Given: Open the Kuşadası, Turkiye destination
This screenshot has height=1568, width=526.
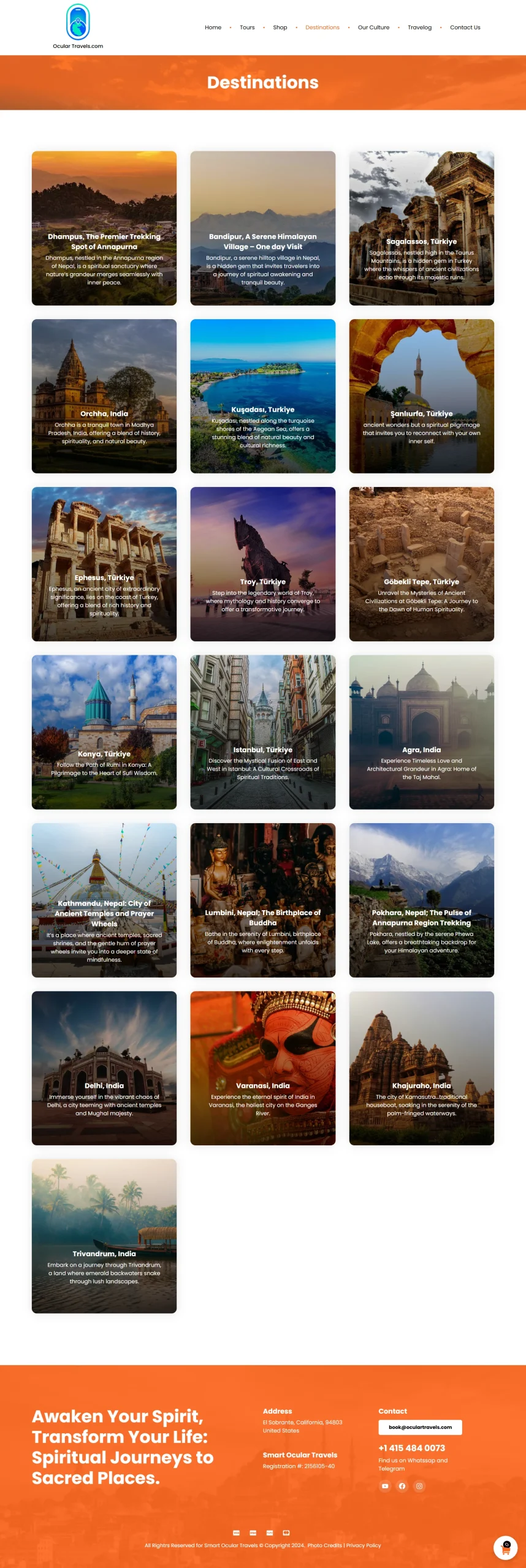Looking at the screenshot, I should [262, 409].
